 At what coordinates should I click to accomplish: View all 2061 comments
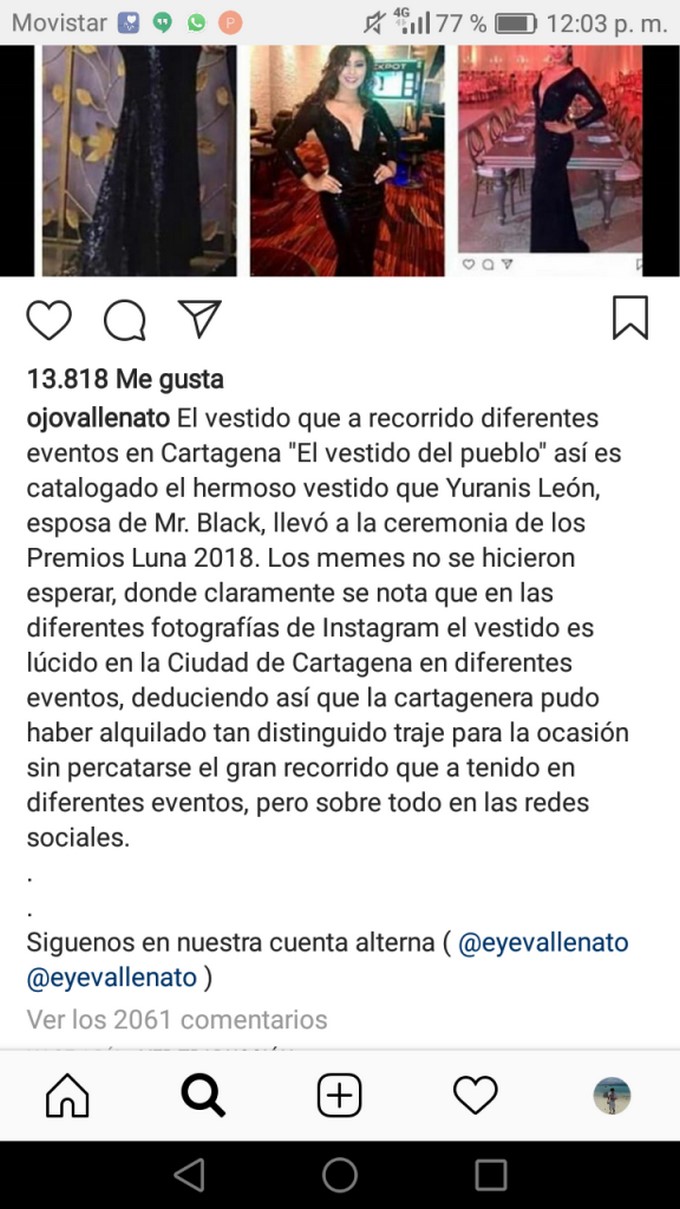click(x=177, y=1019)
